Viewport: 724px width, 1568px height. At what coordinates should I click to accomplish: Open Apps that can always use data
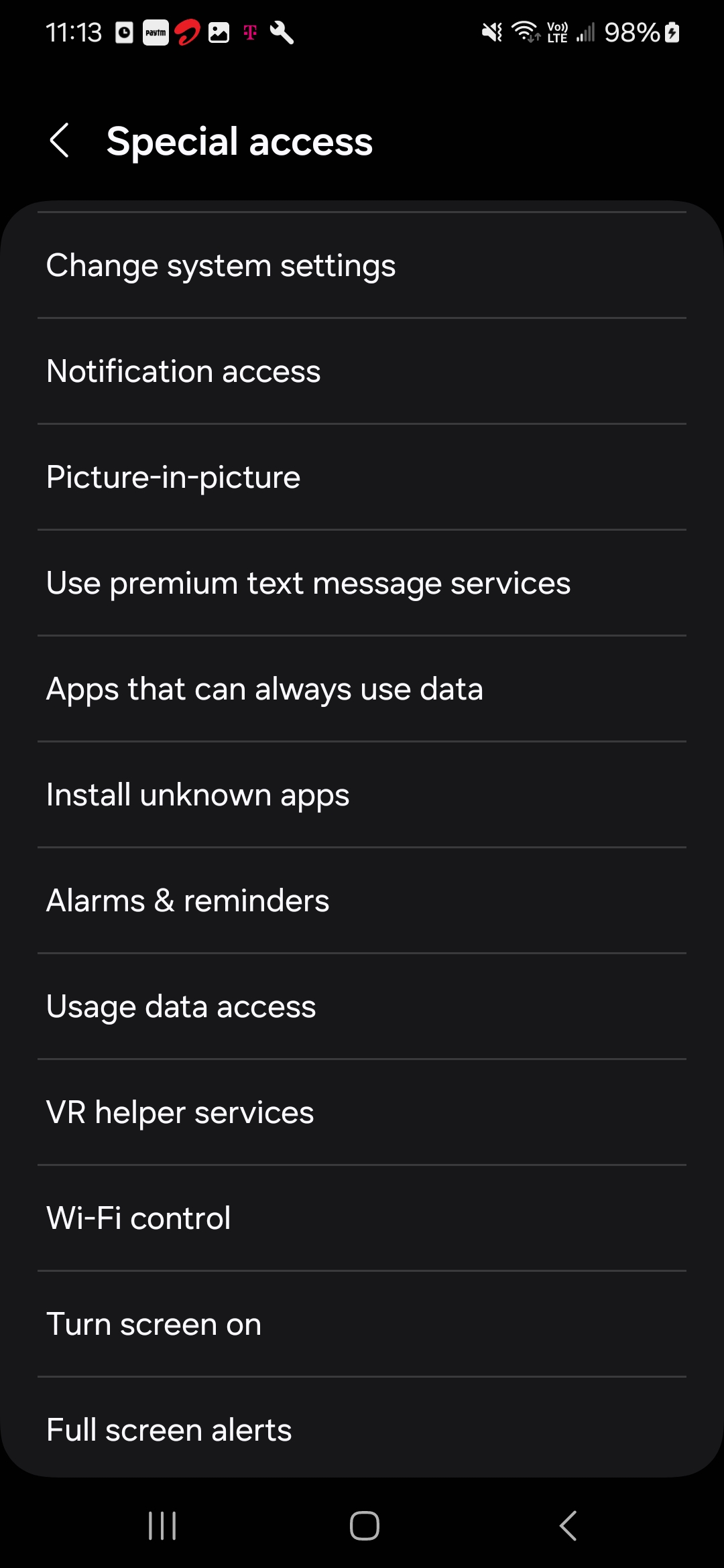point(362,689)
